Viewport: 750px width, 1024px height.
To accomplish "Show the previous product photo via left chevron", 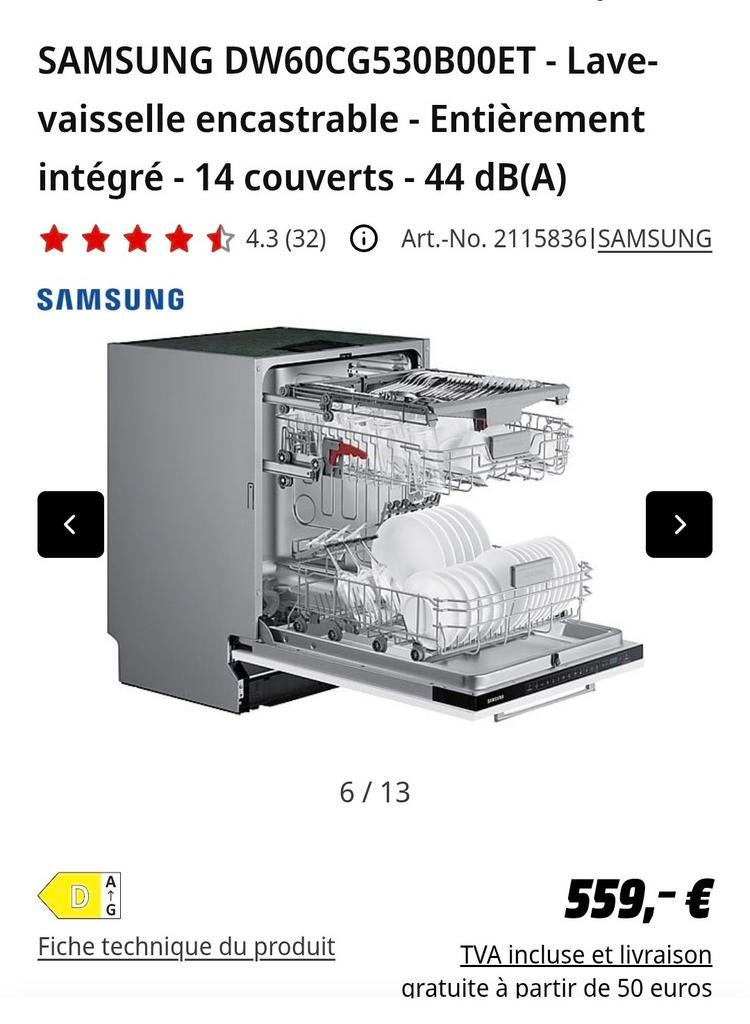I will 68,523.
